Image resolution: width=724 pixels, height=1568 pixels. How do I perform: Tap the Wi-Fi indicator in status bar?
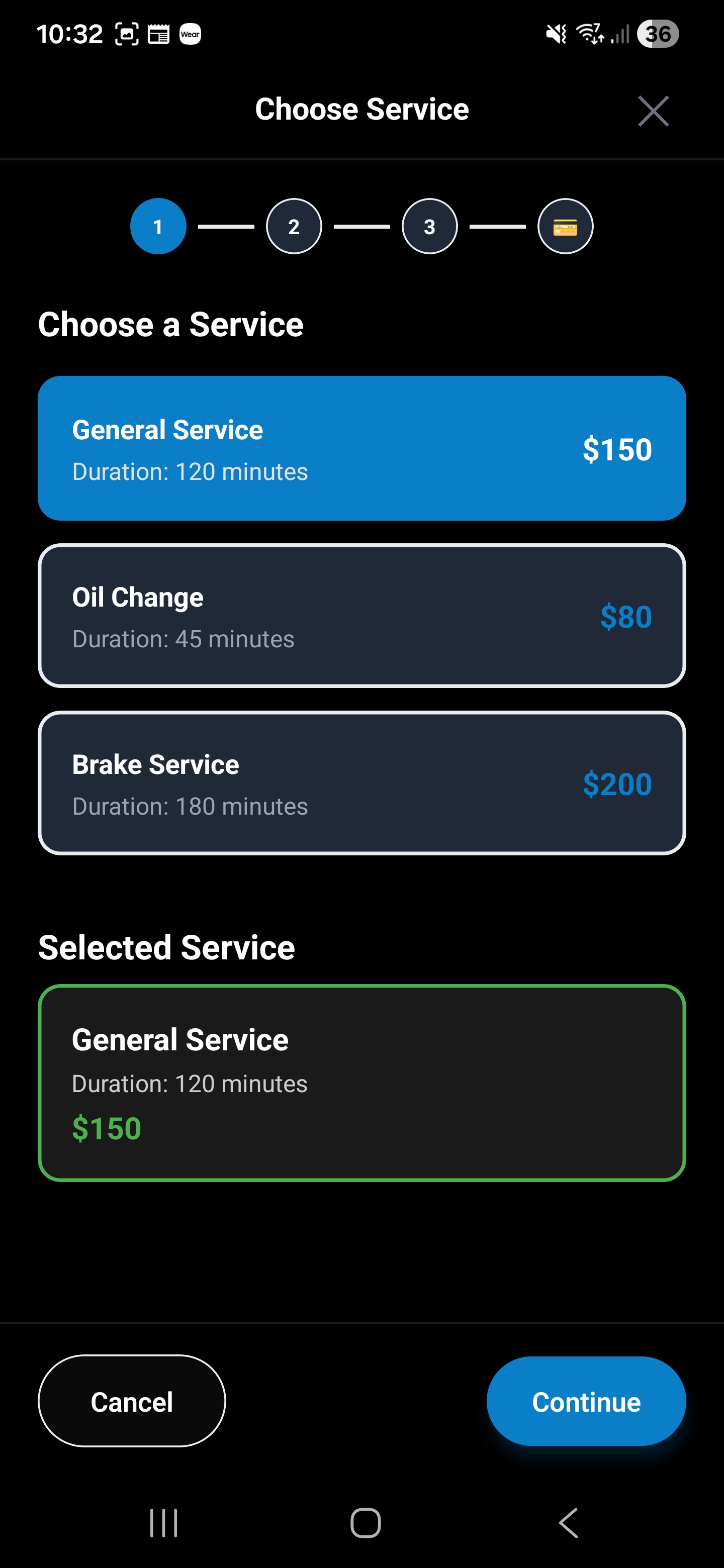coord(588,34)
